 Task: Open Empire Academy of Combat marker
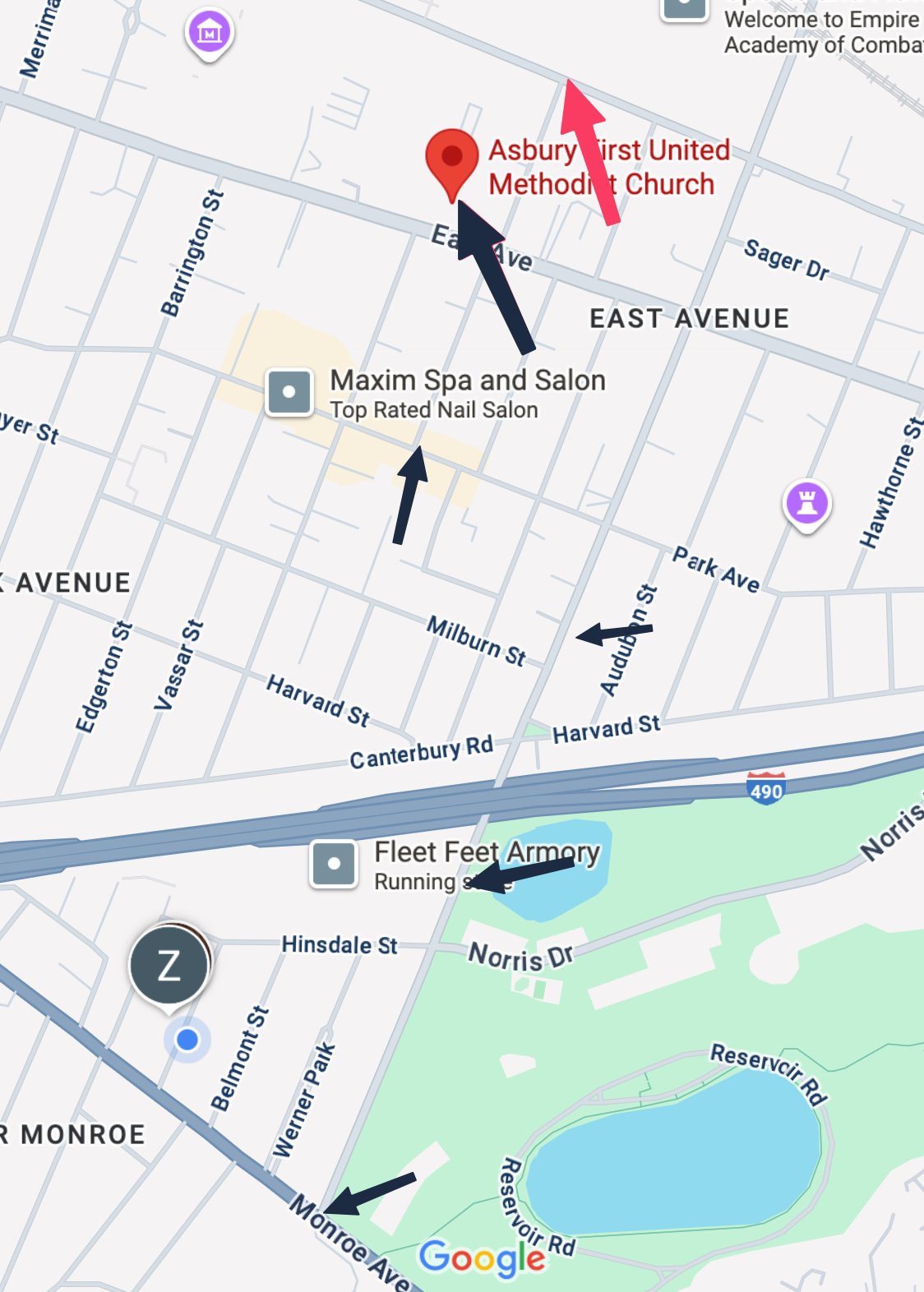pyautogui.click(x=685, y=8)
